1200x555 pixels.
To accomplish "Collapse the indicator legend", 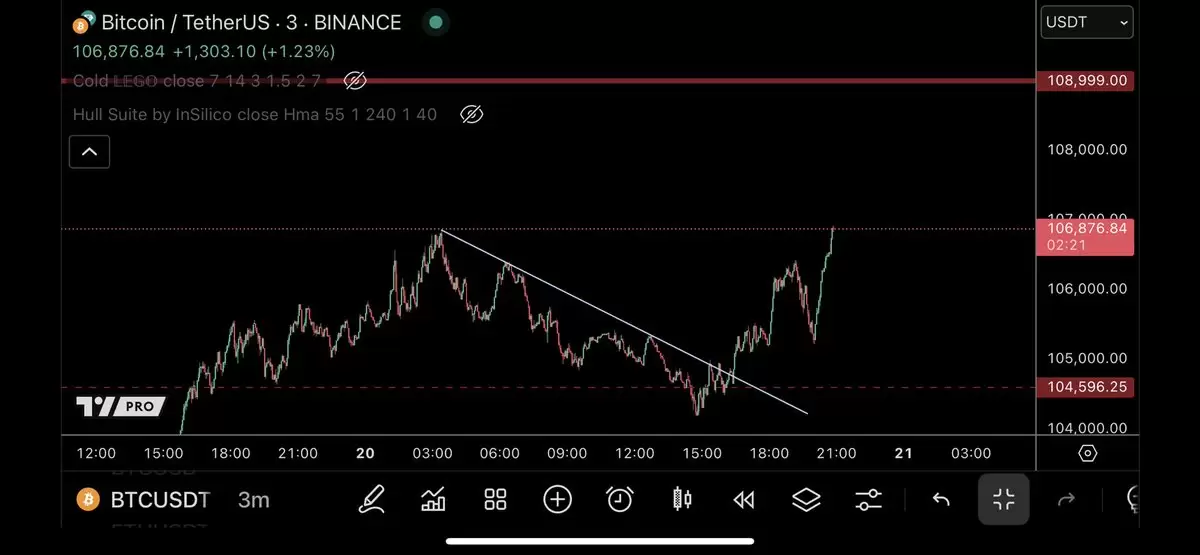I will [89, 152].
